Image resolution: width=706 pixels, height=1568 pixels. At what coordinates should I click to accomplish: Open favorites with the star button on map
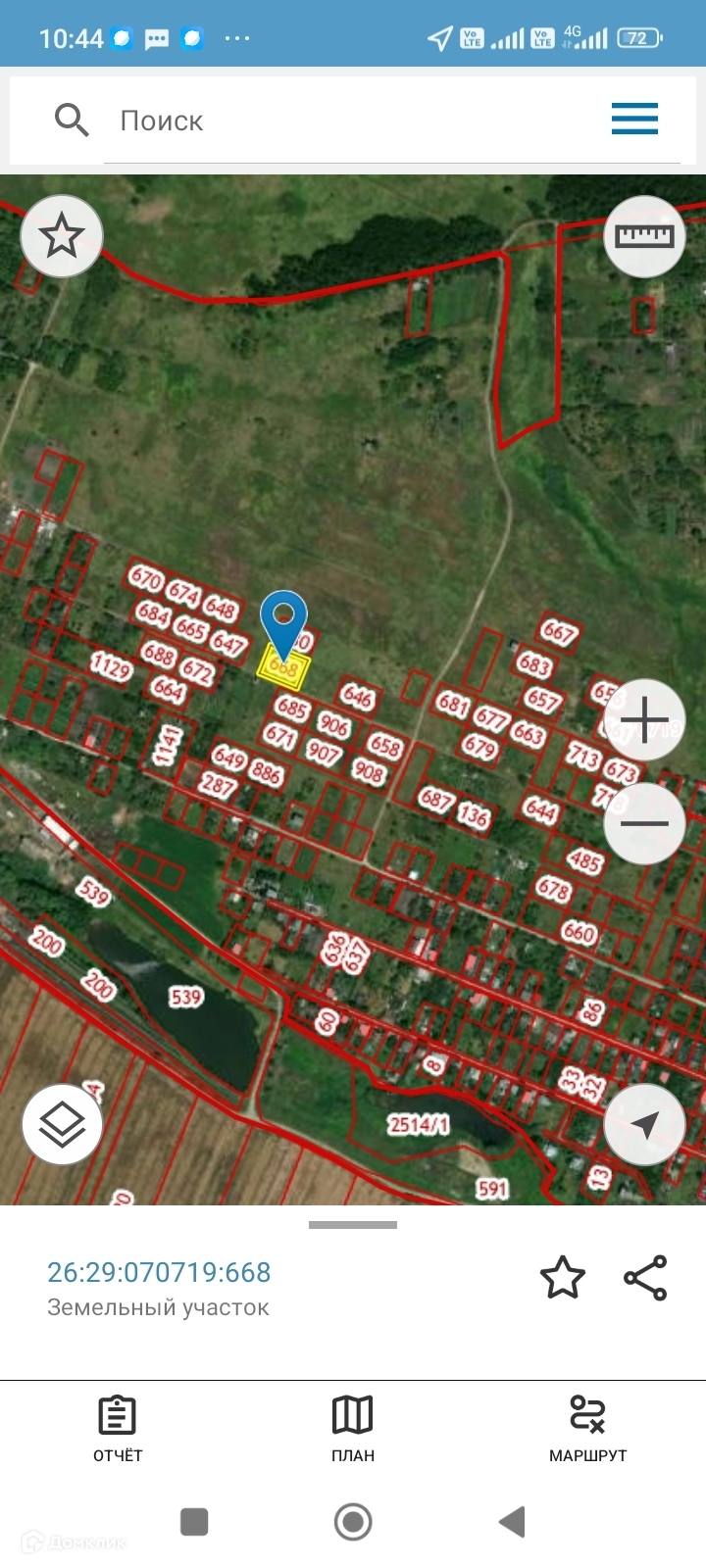pos(62,236)
